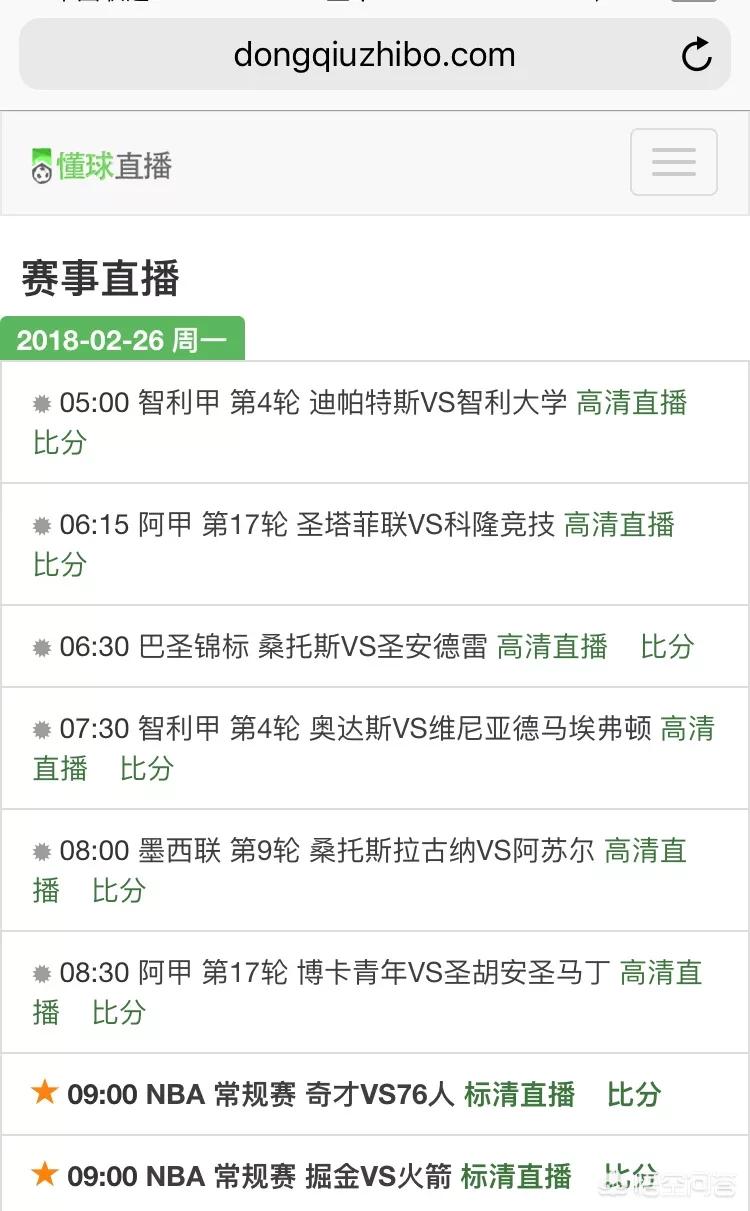This screenshot has width=750, height=1211.
Task: Check 比分 for 圣塔菲联VS科隆竞技
Action: (x=60, y=564)
